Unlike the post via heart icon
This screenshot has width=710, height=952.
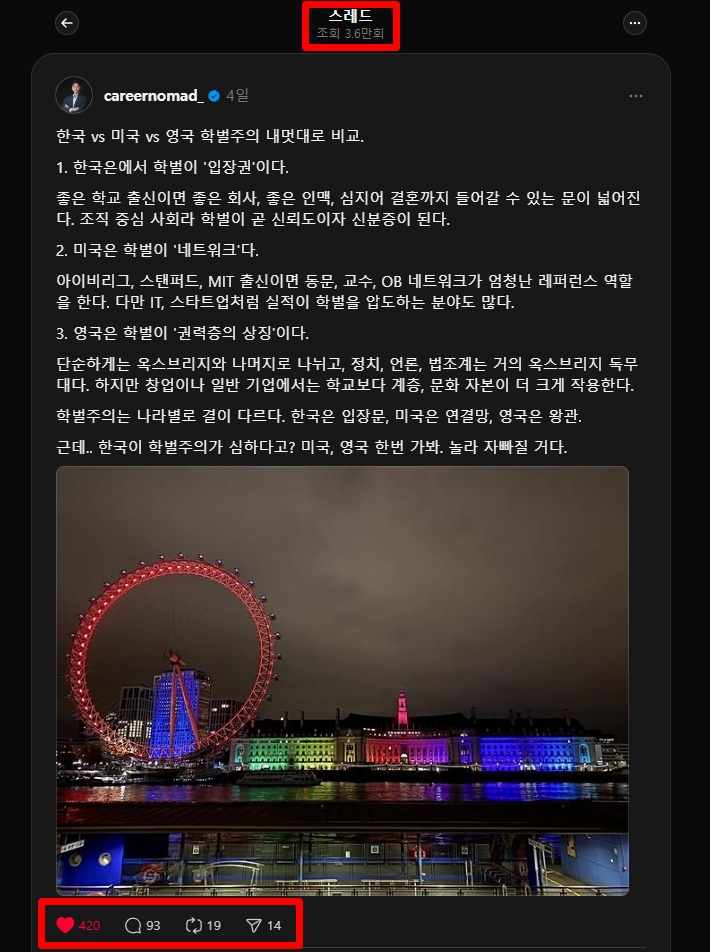point(66,926)
